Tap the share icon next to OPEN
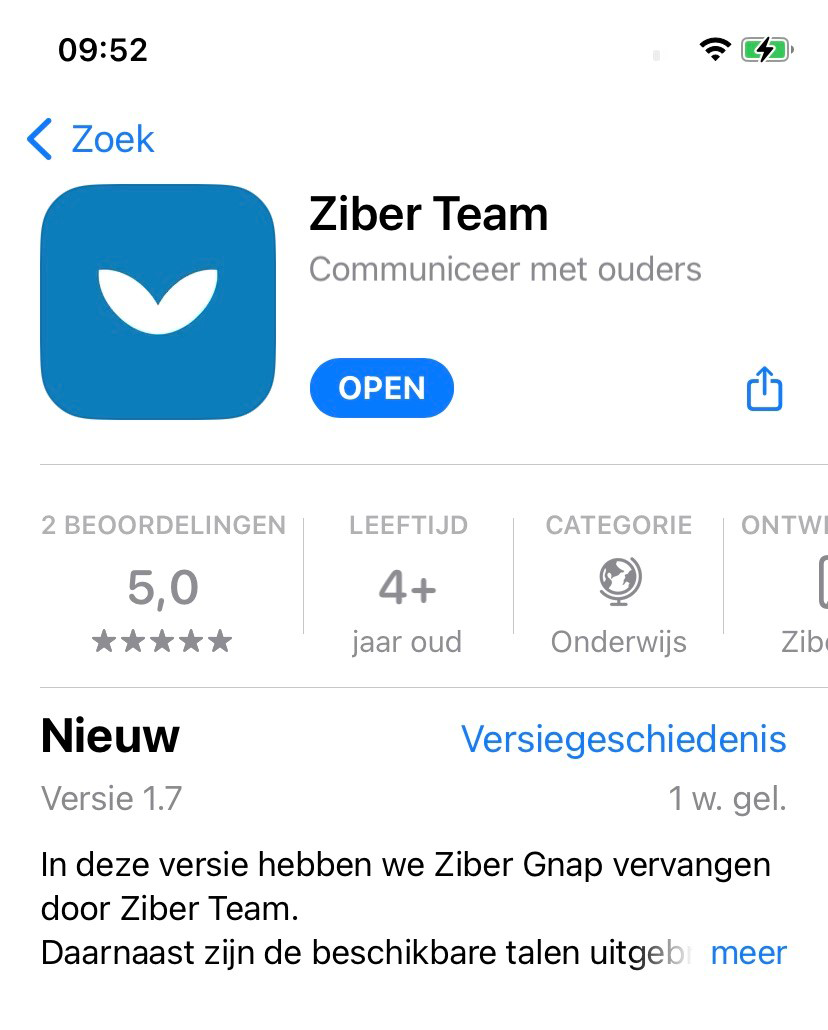Screen dimensions: 828x1030 coord(764,388)
